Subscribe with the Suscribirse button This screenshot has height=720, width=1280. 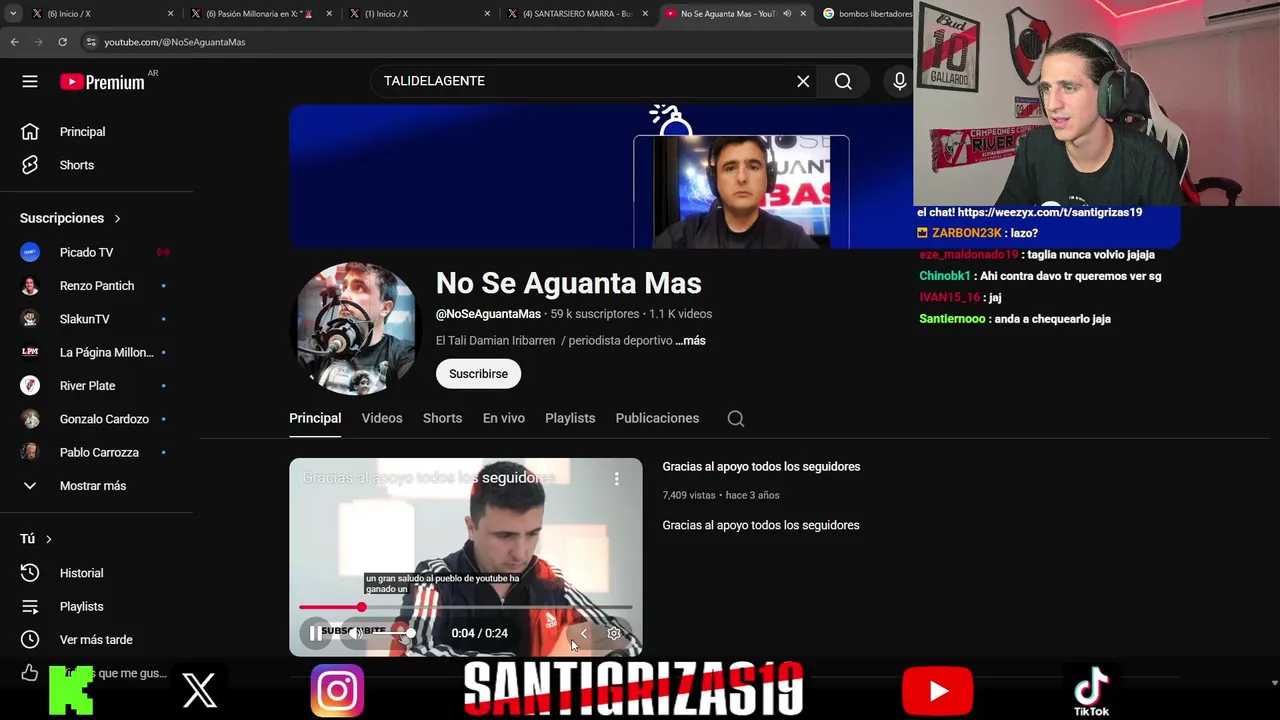[478, 374]
